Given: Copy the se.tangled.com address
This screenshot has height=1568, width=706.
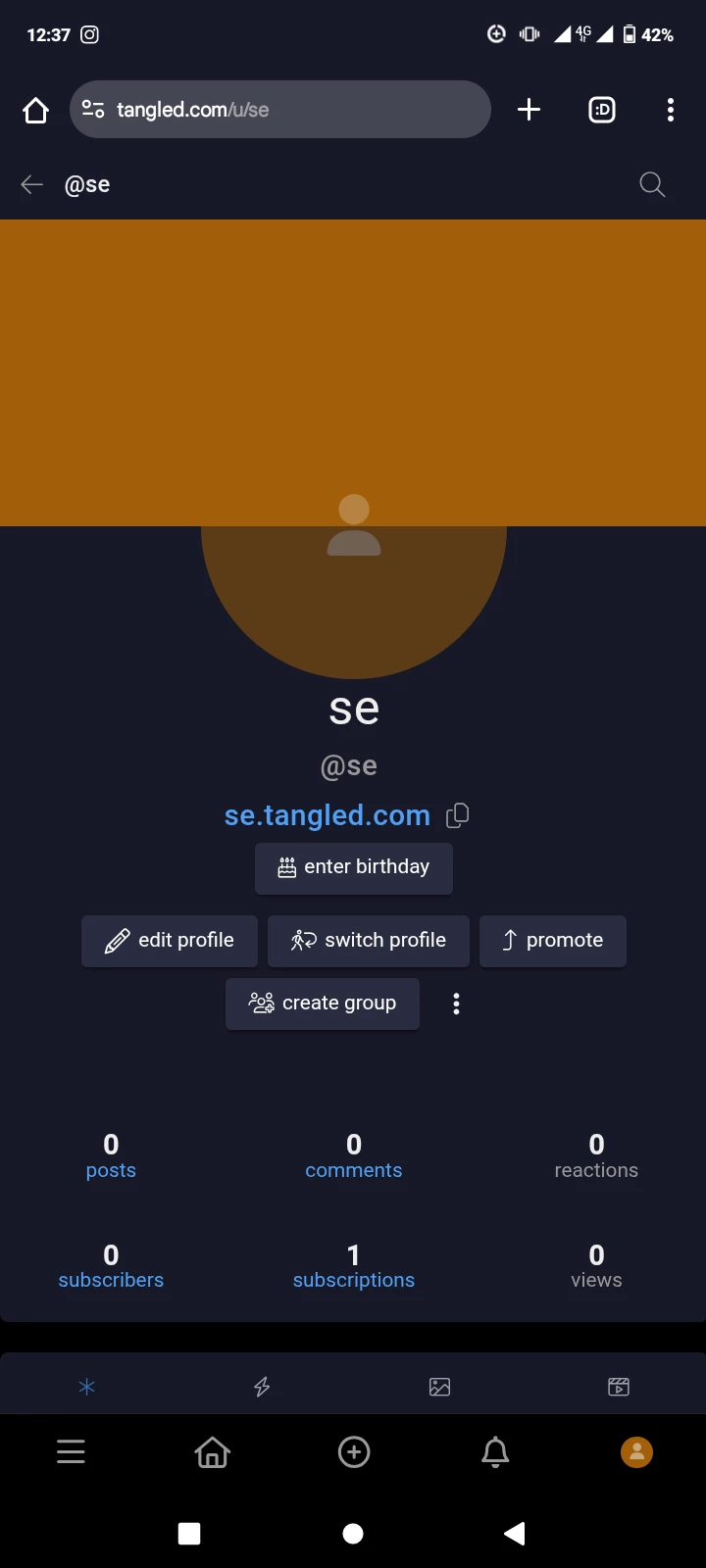Looking at the screenshot, I should coord(458,815).
